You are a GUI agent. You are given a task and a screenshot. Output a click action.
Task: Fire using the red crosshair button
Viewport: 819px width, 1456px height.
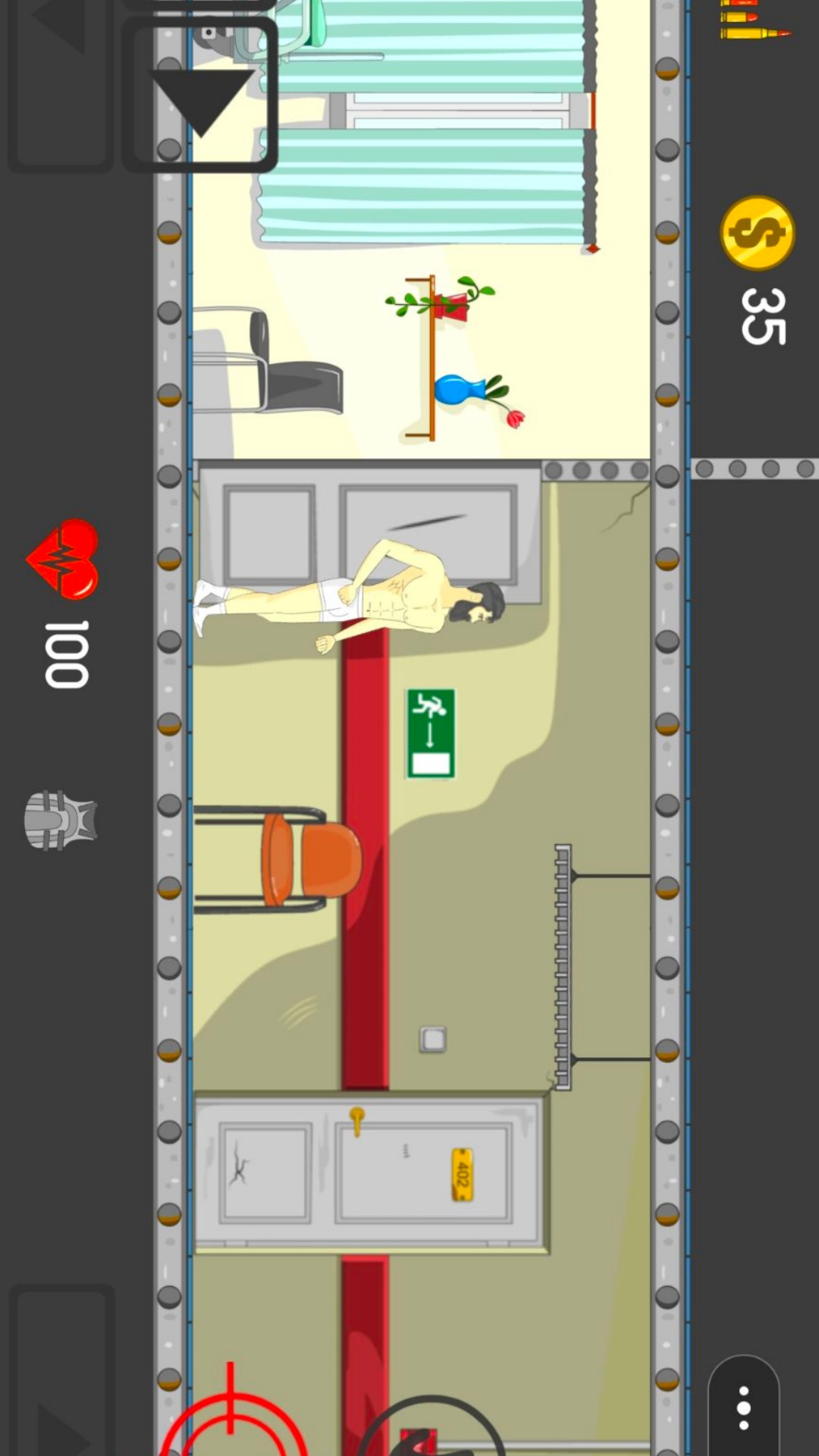(x=232, y=1417)
